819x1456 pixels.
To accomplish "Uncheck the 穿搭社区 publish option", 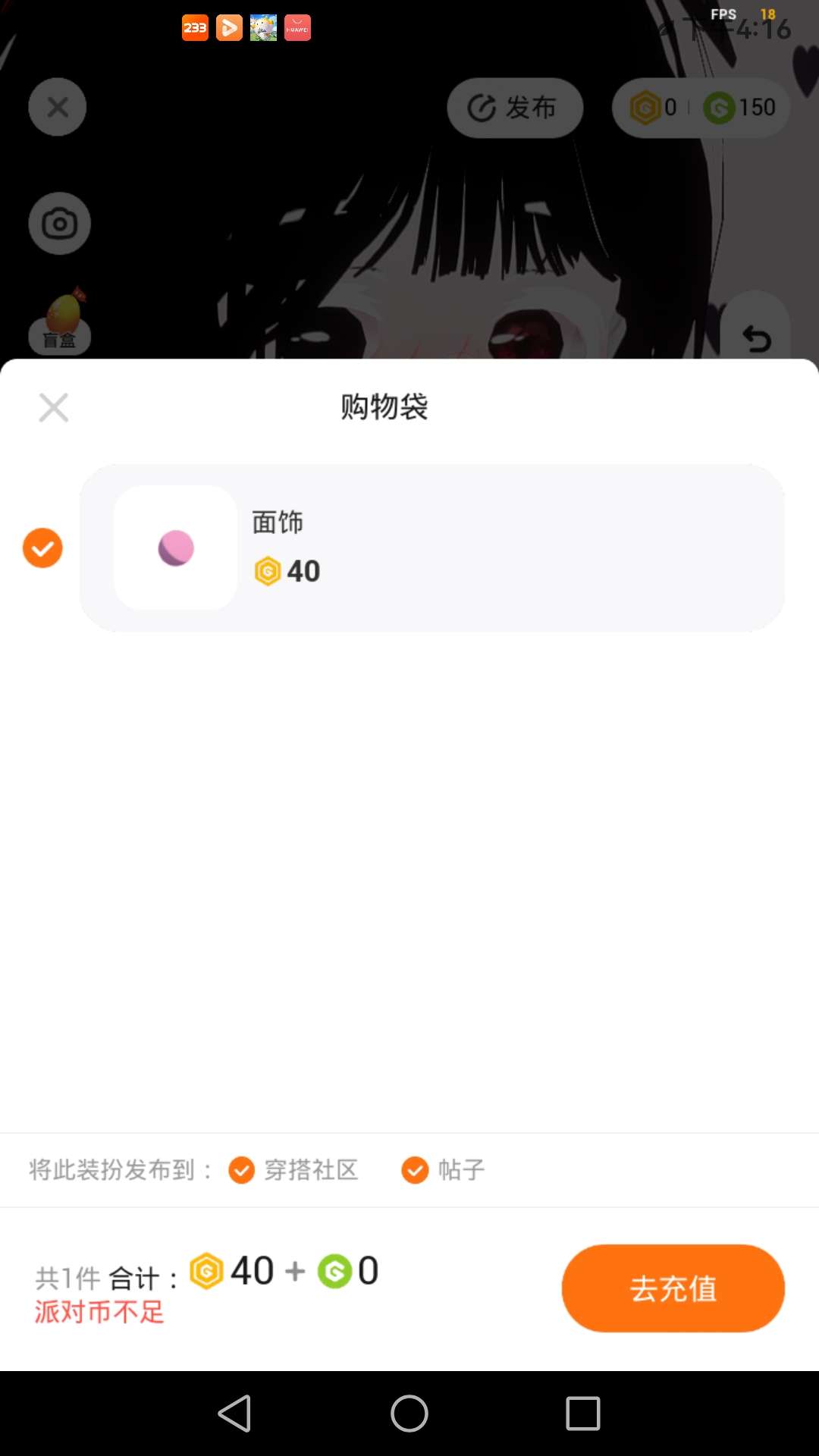I will coord(242,1170).
